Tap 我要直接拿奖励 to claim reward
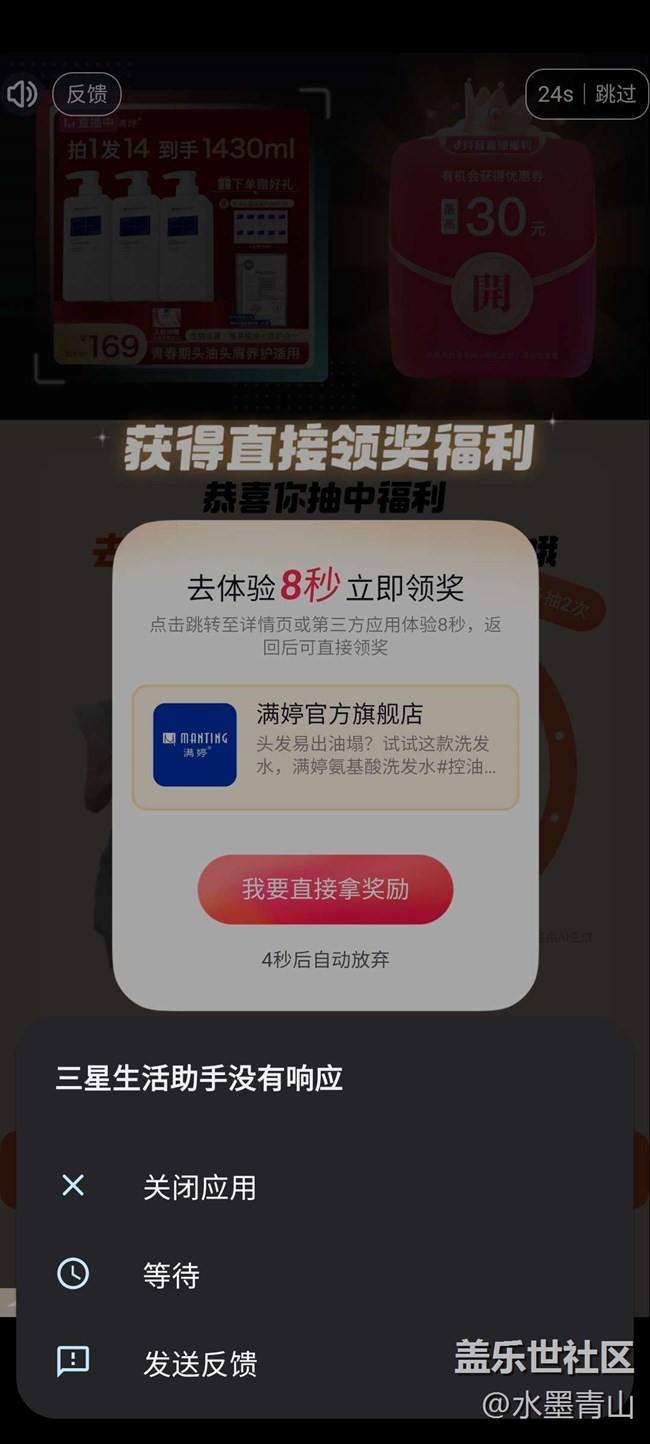The image size is (650, 1444). coord(325,889)
